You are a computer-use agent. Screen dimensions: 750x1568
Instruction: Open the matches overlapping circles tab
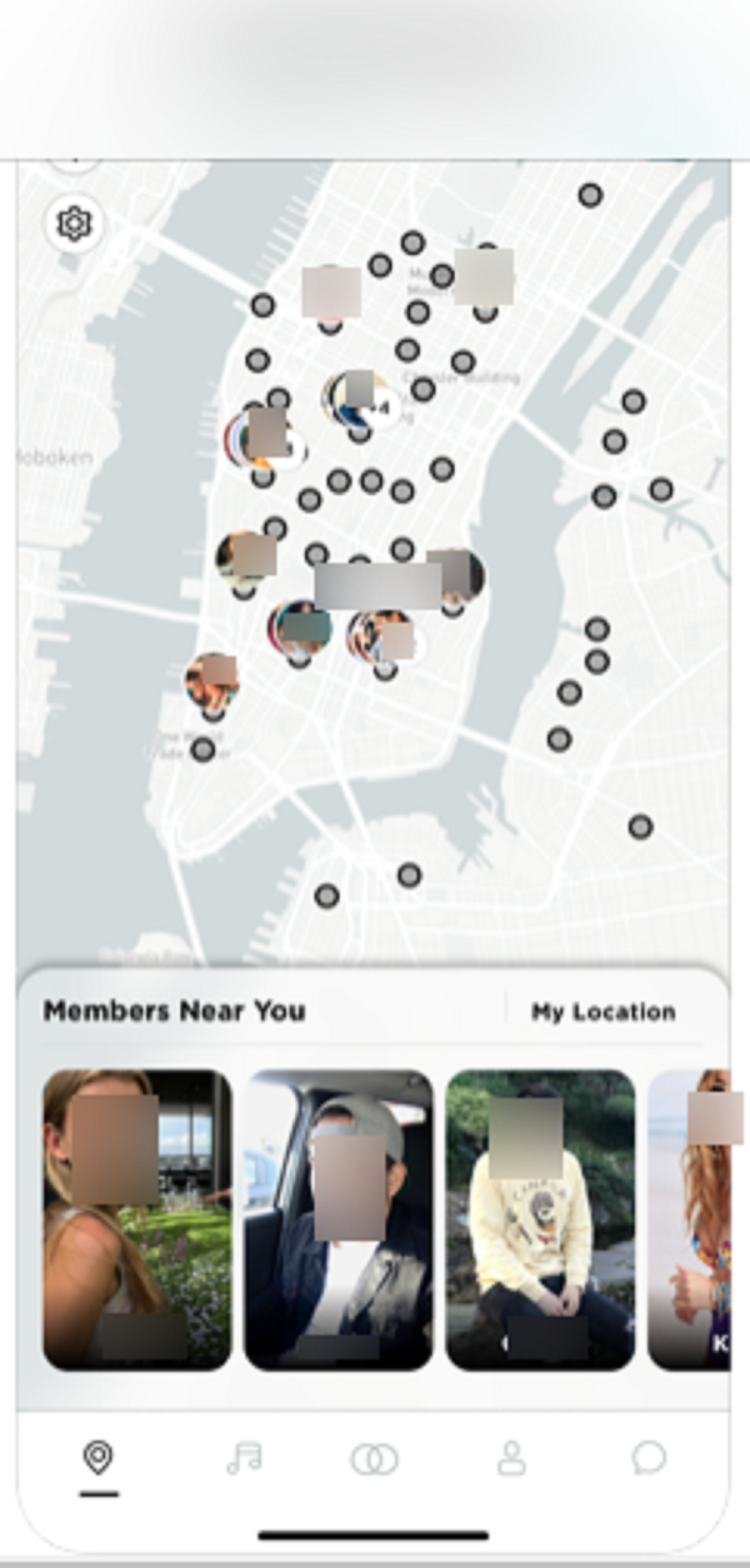[374, 1459]
